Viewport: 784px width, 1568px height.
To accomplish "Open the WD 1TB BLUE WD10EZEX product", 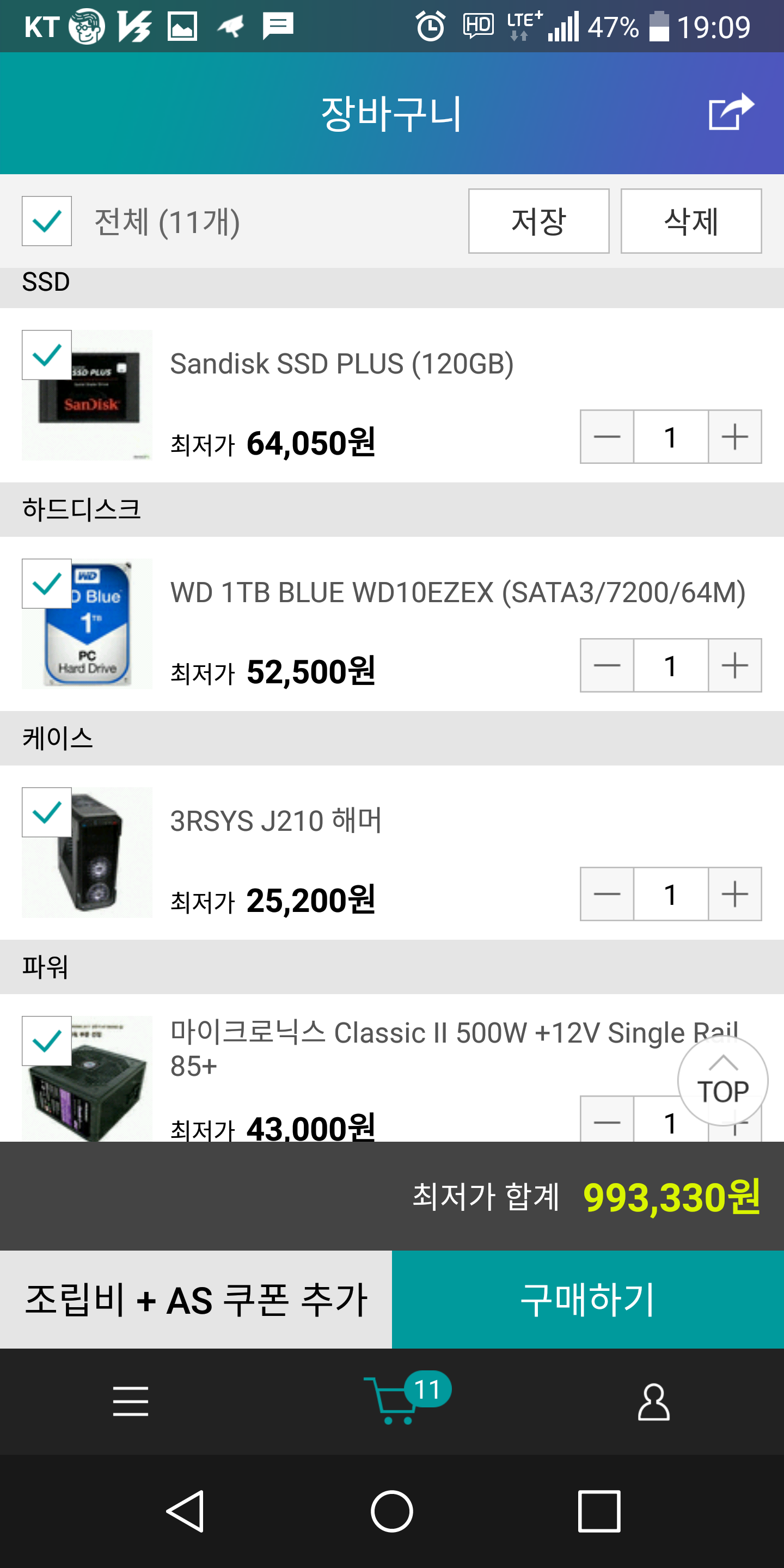I will point(458,592).
